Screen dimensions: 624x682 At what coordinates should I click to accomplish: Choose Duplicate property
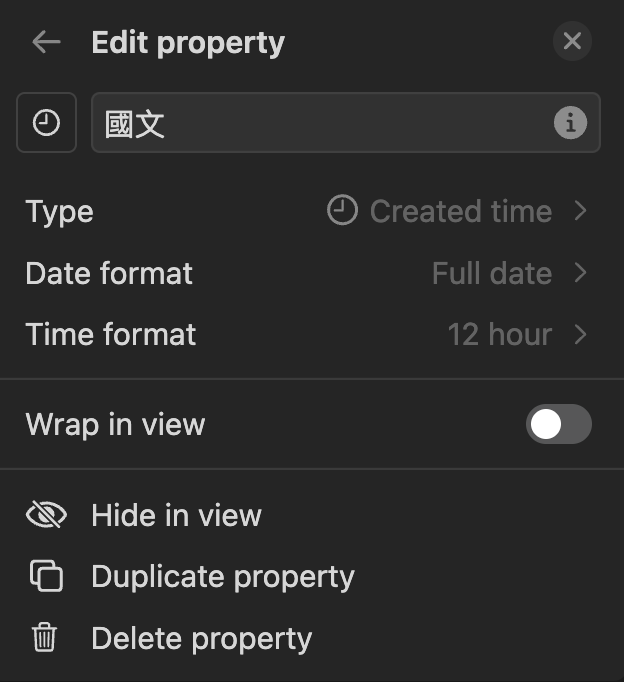tap(222, 577)
